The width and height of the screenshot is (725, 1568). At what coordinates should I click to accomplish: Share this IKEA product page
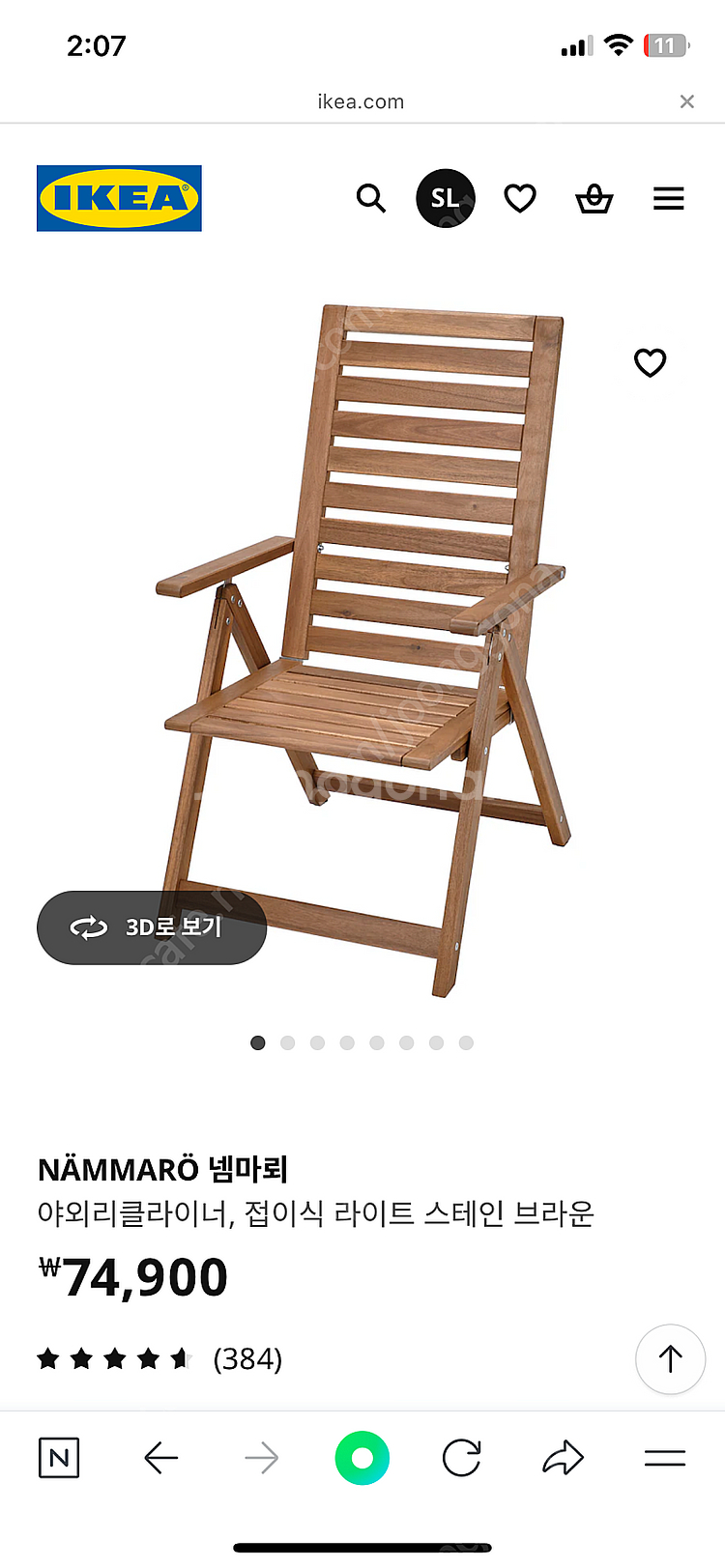564,1458
